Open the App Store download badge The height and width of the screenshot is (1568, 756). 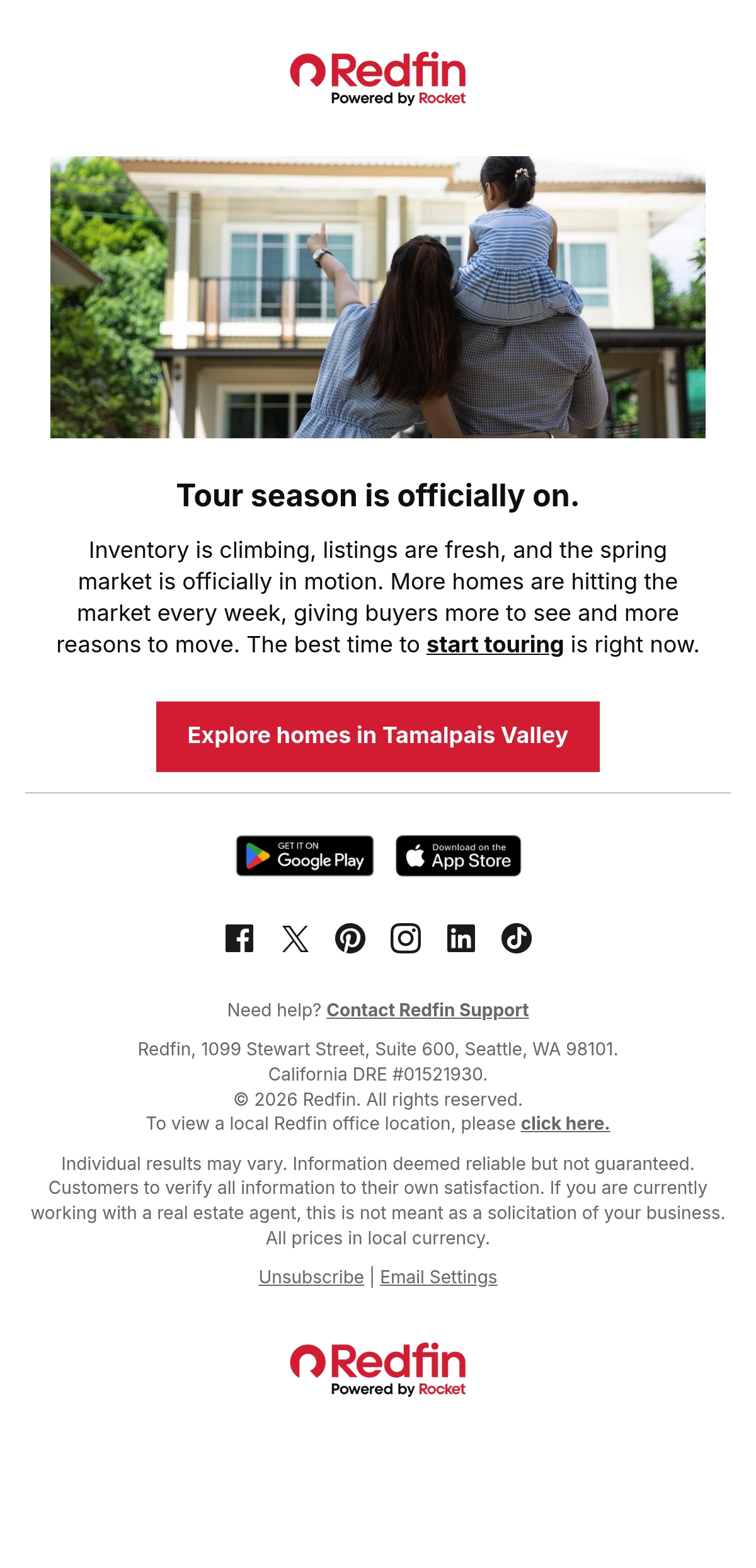458,856
